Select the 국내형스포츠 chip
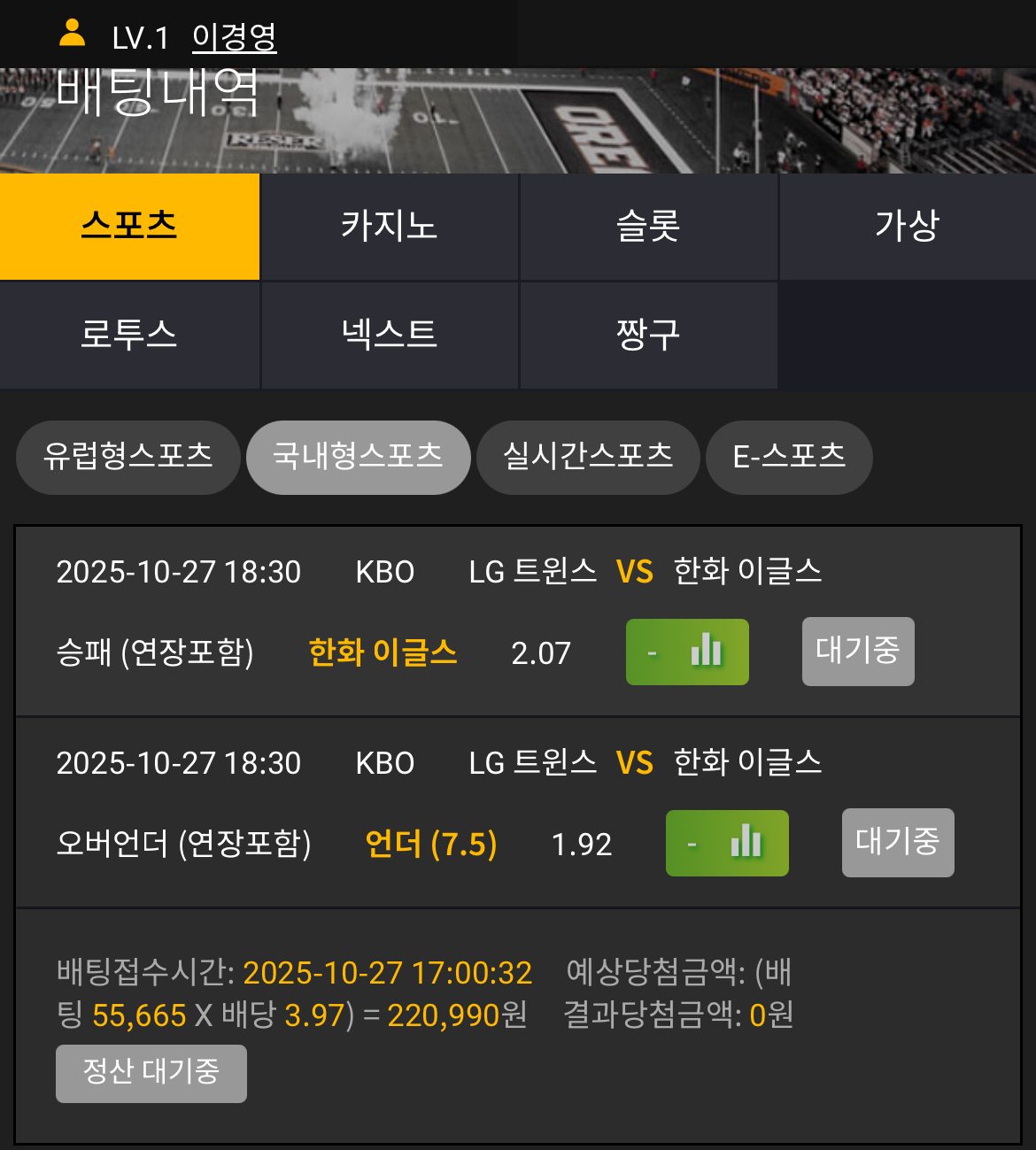The image size is (1036, 1150). click(358, 457)
